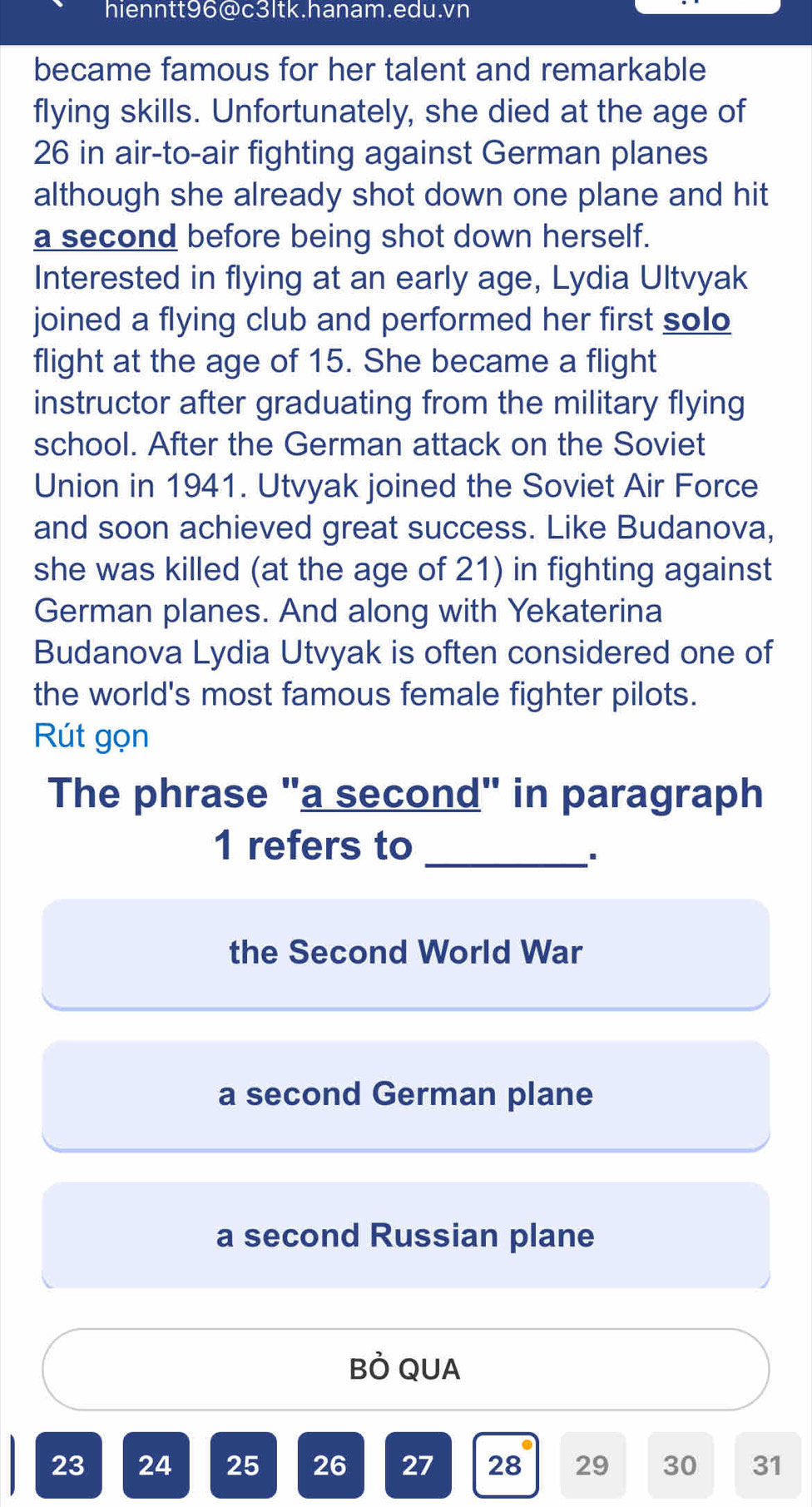This screenshot has height=1507, width=812.
Task: Collapse passage with Rút gọn link
Action: 92,736
